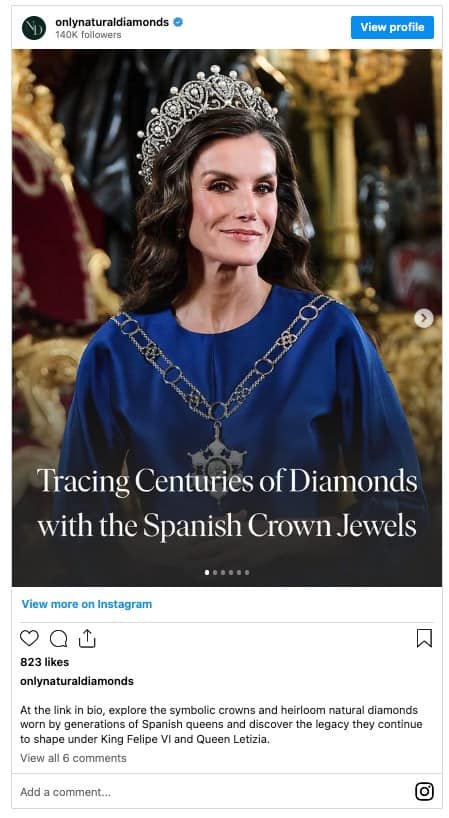The width and height of the screenshot is (449, 818).
Task: Advance to the next carousel photo
Action: 423,318
